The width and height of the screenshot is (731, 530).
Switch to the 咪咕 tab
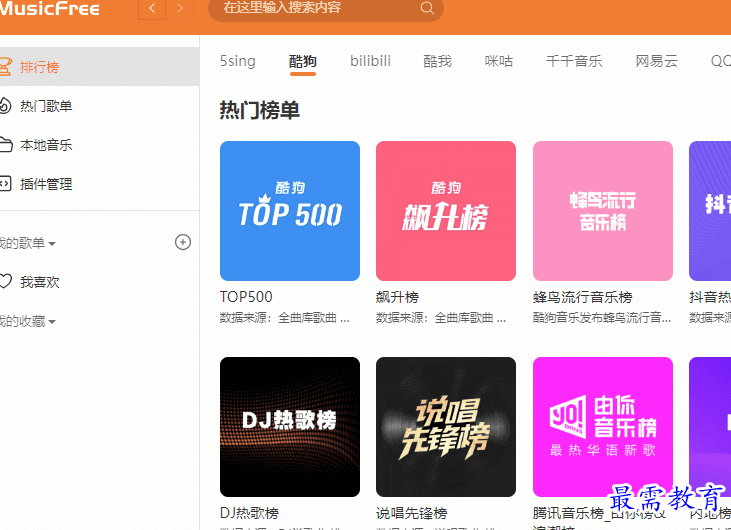pyautogui.click(x=499, y=61)
